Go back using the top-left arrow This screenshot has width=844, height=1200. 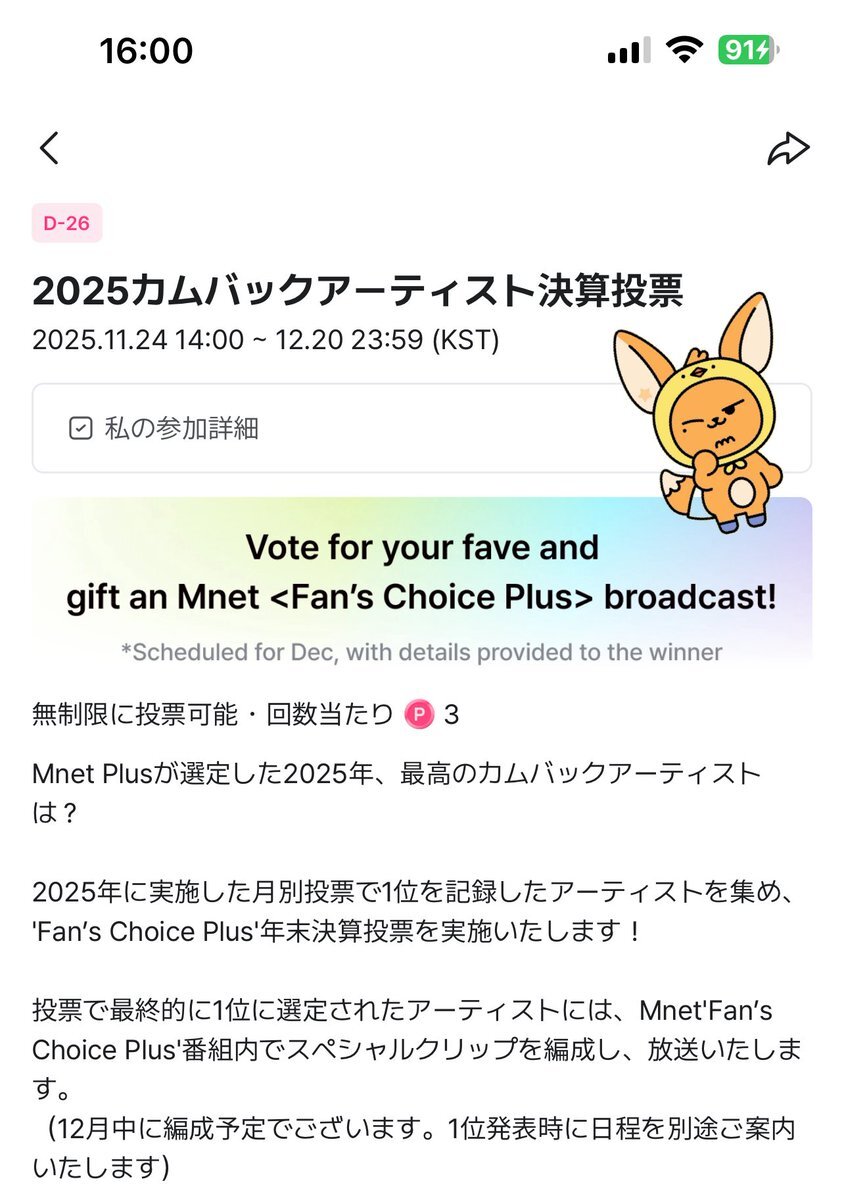49,149
